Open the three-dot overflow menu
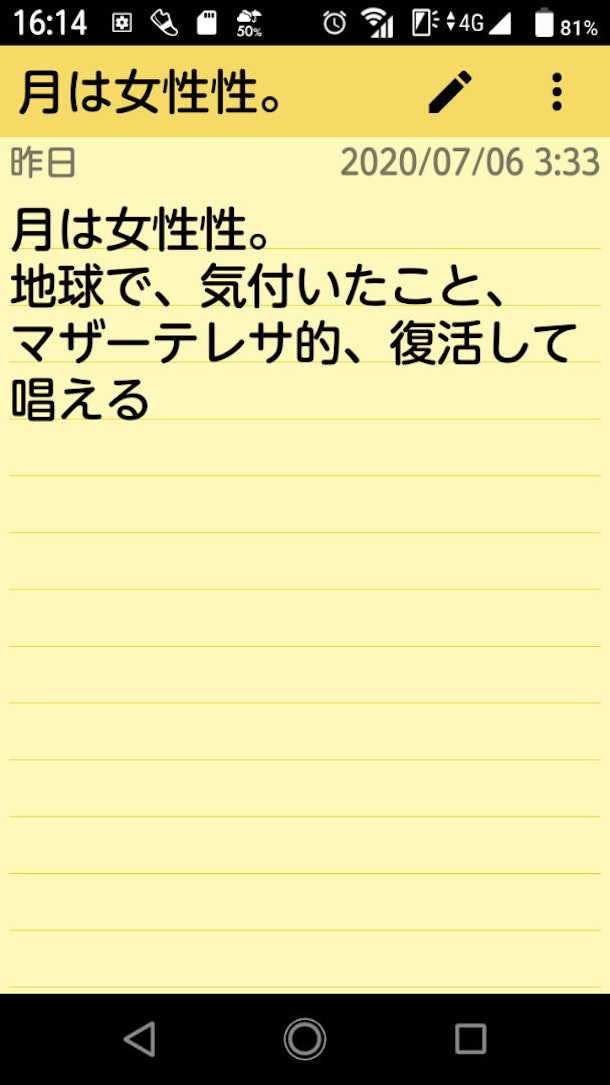This screenshot has height=1085, width=610. [557, 92]
